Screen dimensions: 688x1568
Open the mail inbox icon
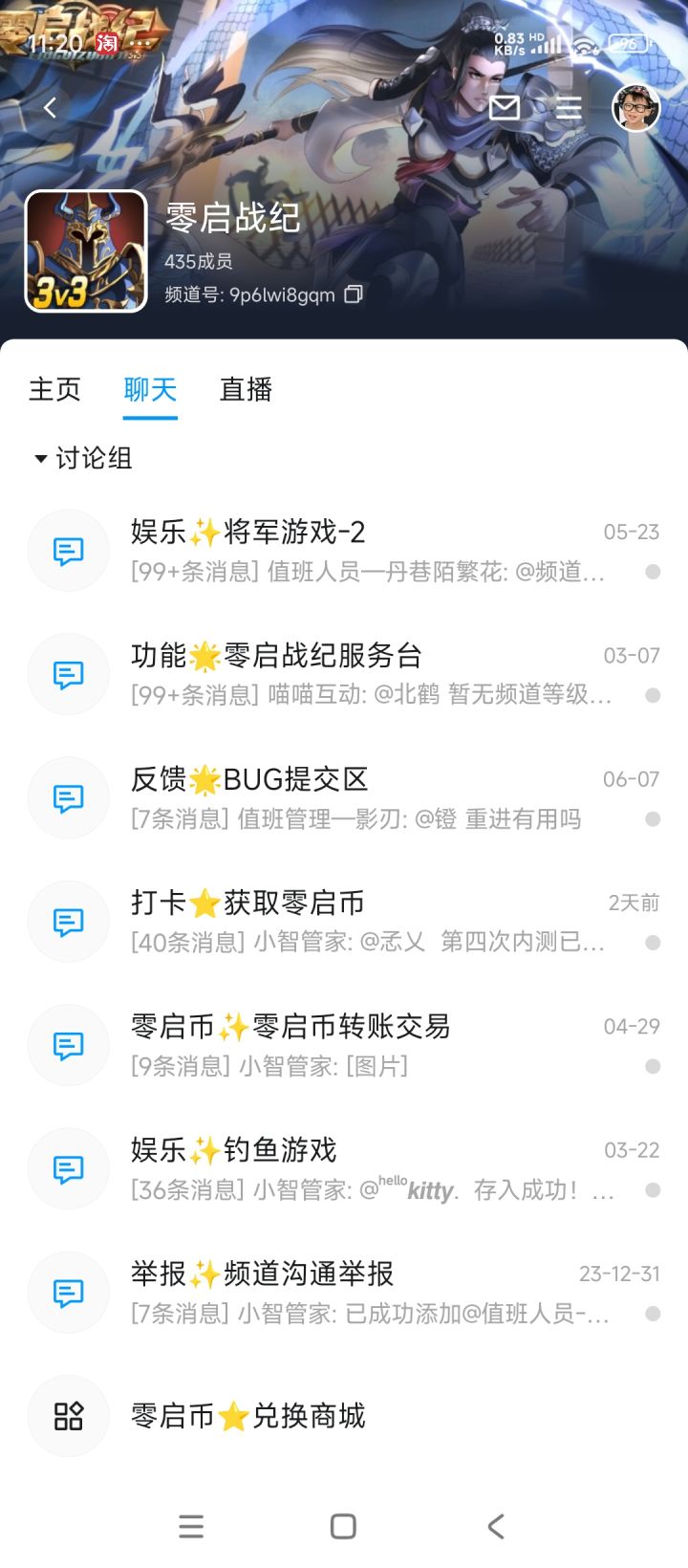click(x=505, y=107)
